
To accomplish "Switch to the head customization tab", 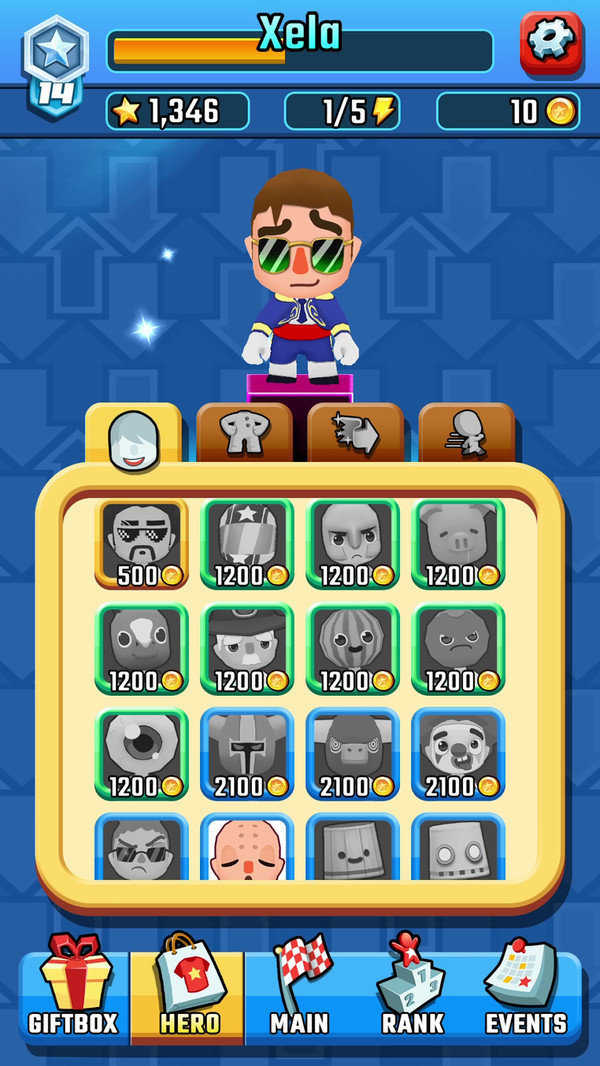I will [x=134, y=436].
